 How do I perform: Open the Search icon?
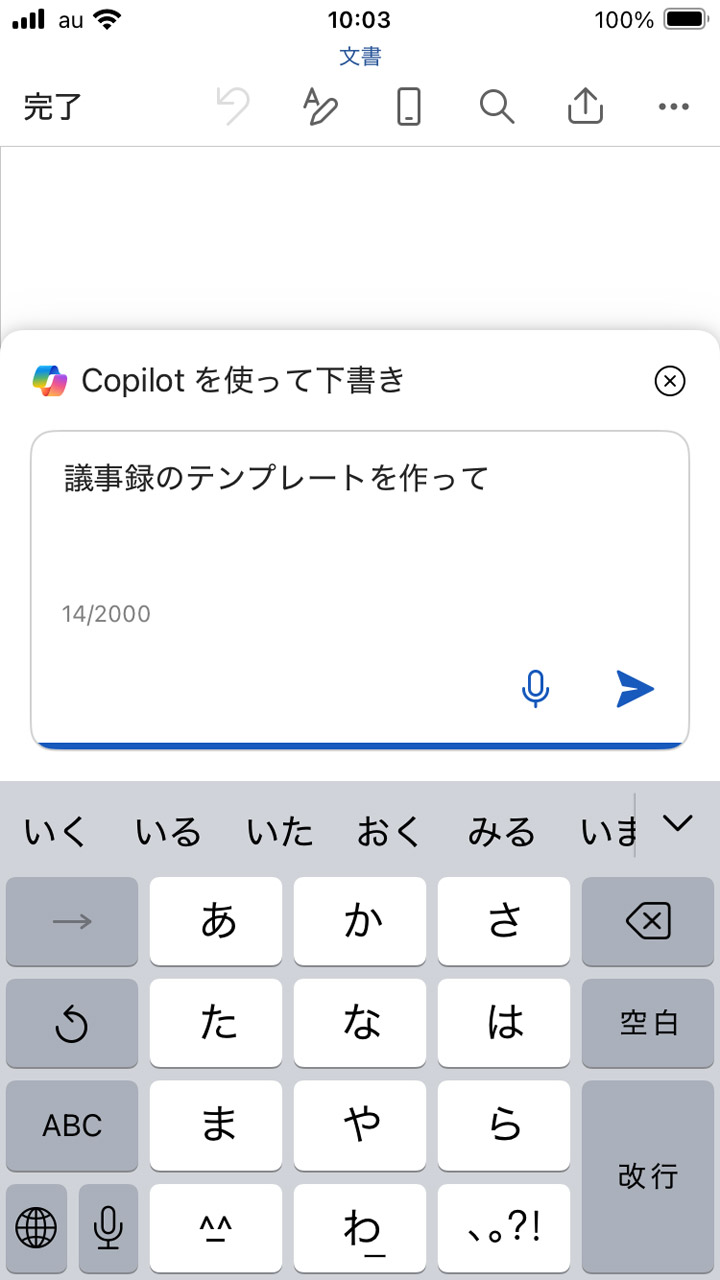pos(495,105)
